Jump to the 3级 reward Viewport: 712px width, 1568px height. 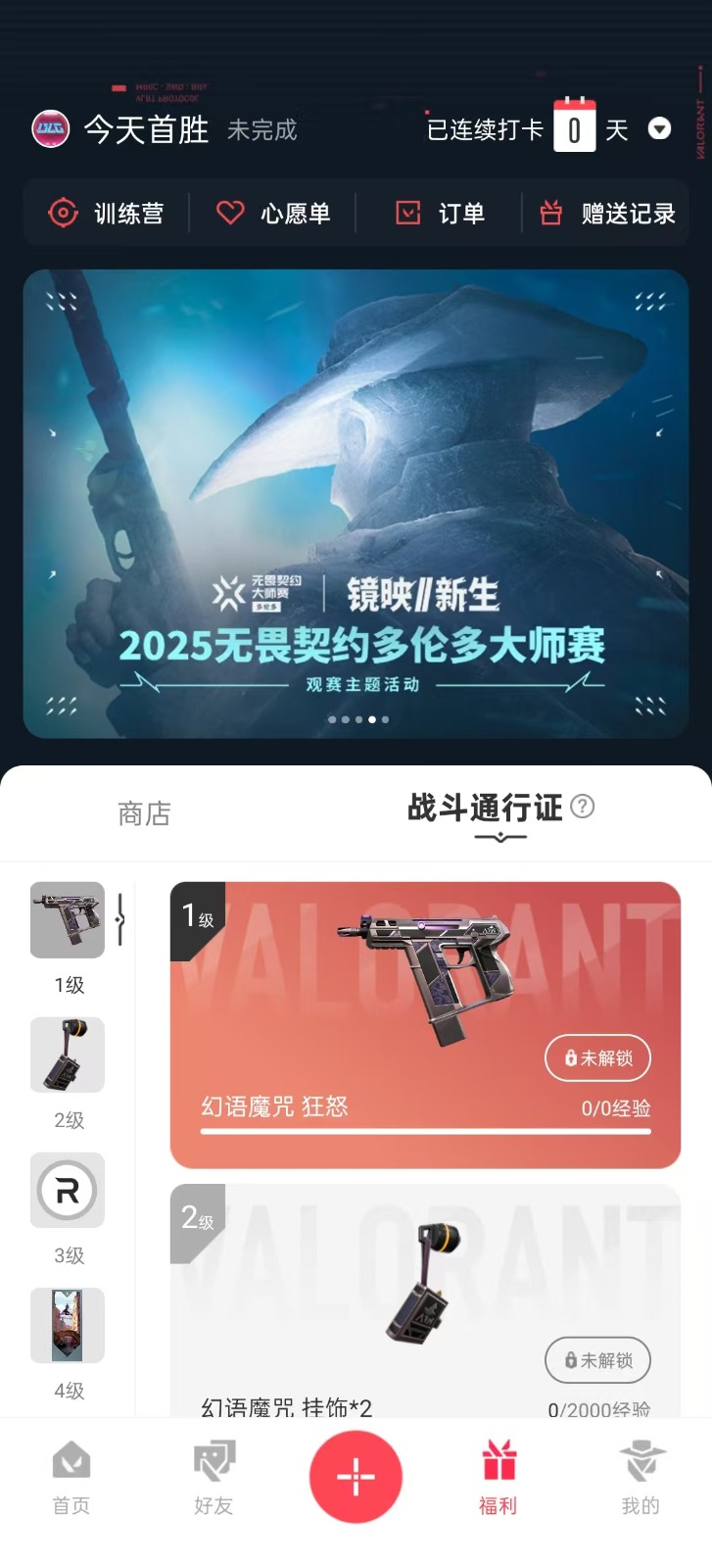point(68,1191)
